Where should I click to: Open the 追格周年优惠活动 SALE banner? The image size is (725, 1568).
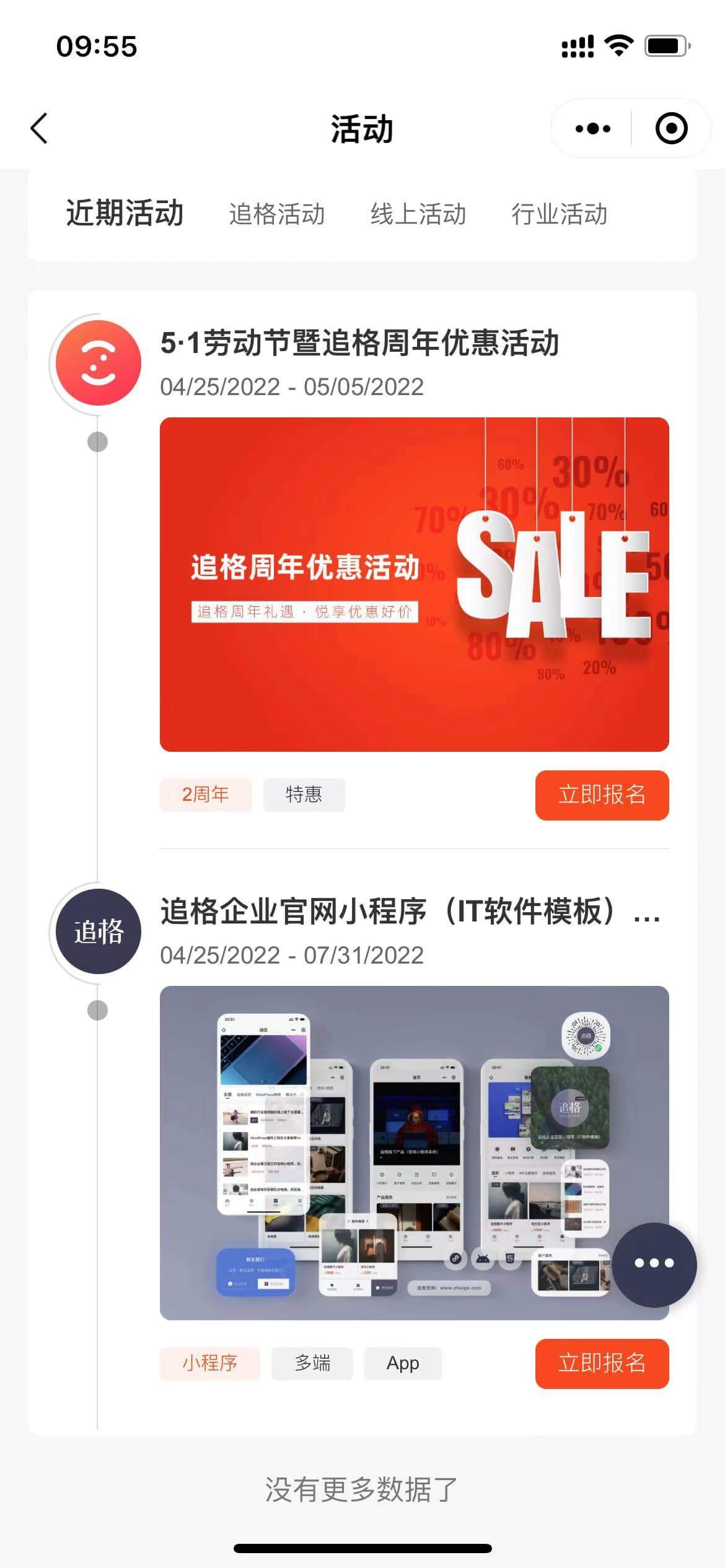click(414, 584)
